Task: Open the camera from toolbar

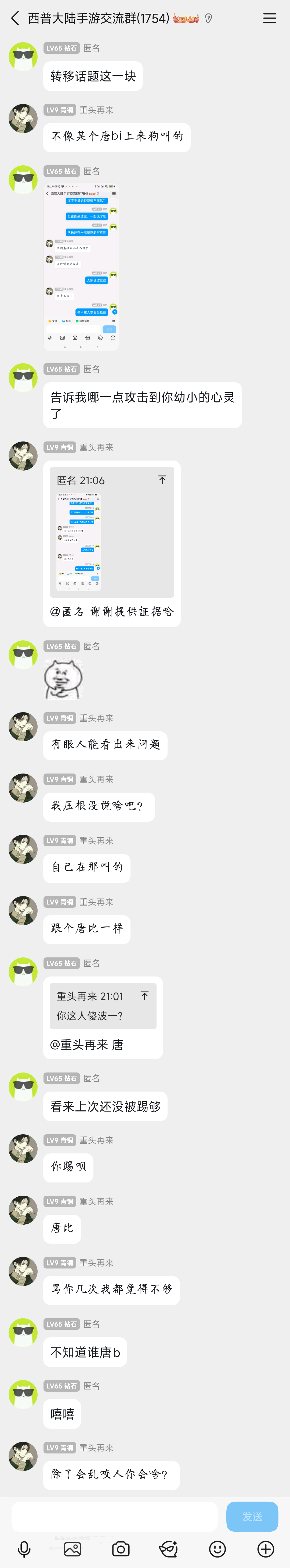Action: (x=120, y=1549)
